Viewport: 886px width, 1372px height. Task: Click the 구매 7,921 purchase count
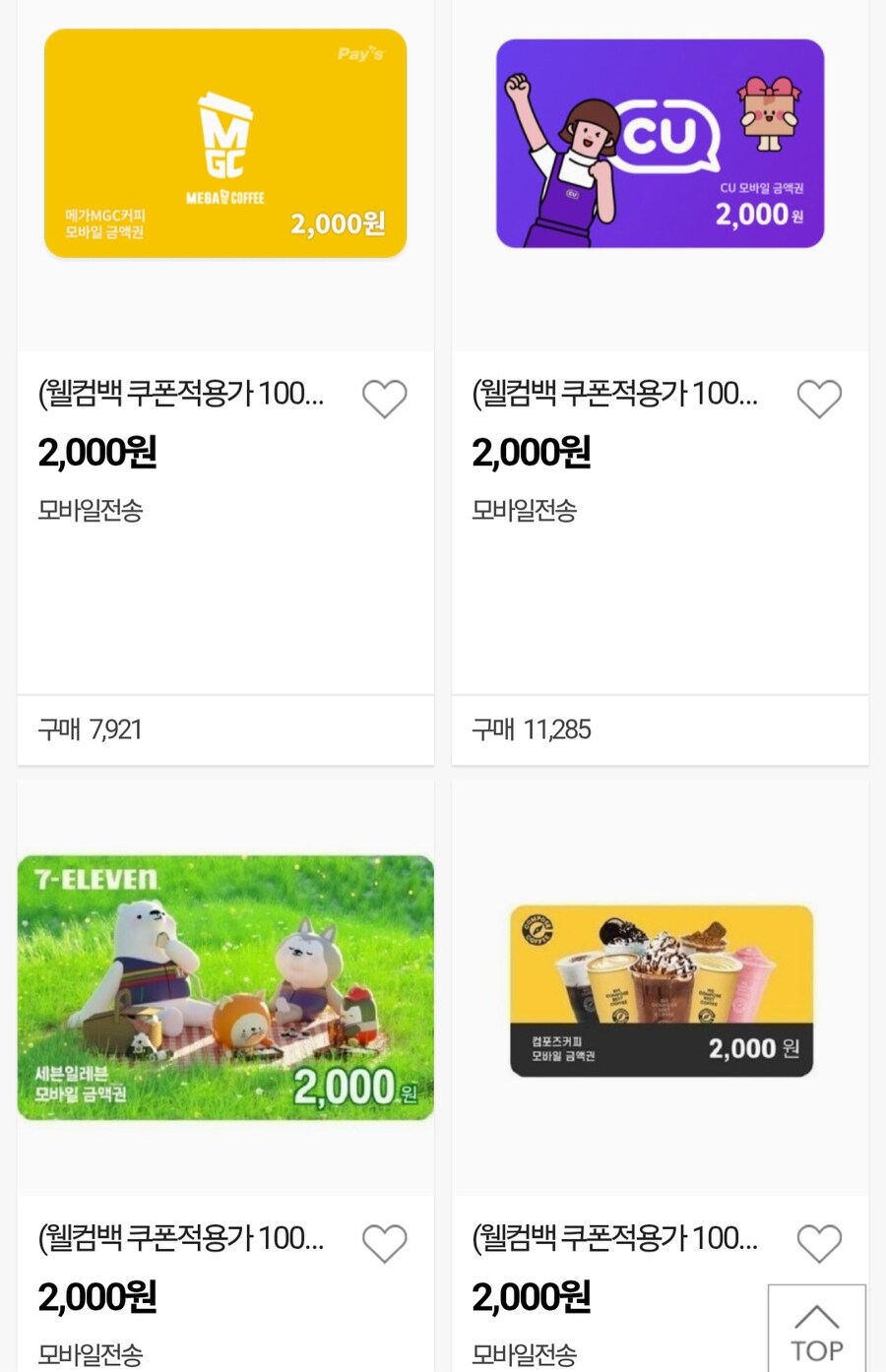click(x=89, y=729)
